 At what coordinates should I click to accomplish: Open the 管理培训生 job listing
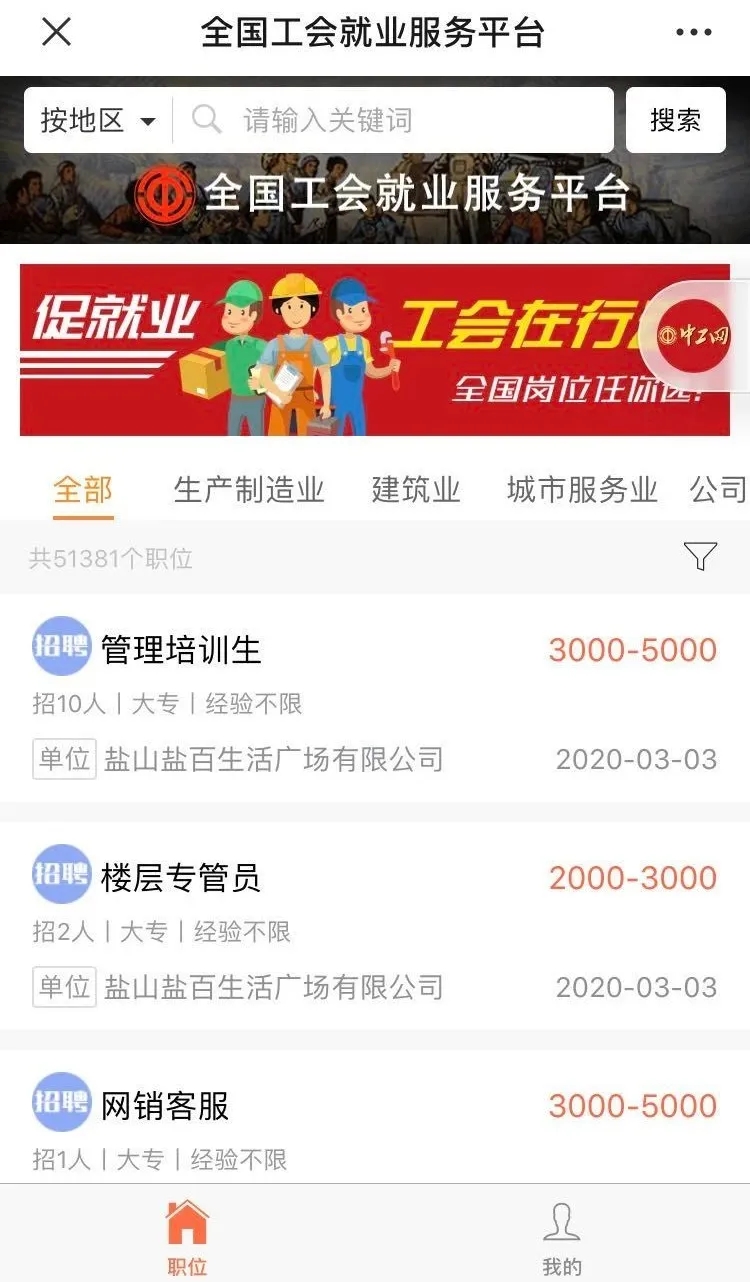click(x=374, y=698)
